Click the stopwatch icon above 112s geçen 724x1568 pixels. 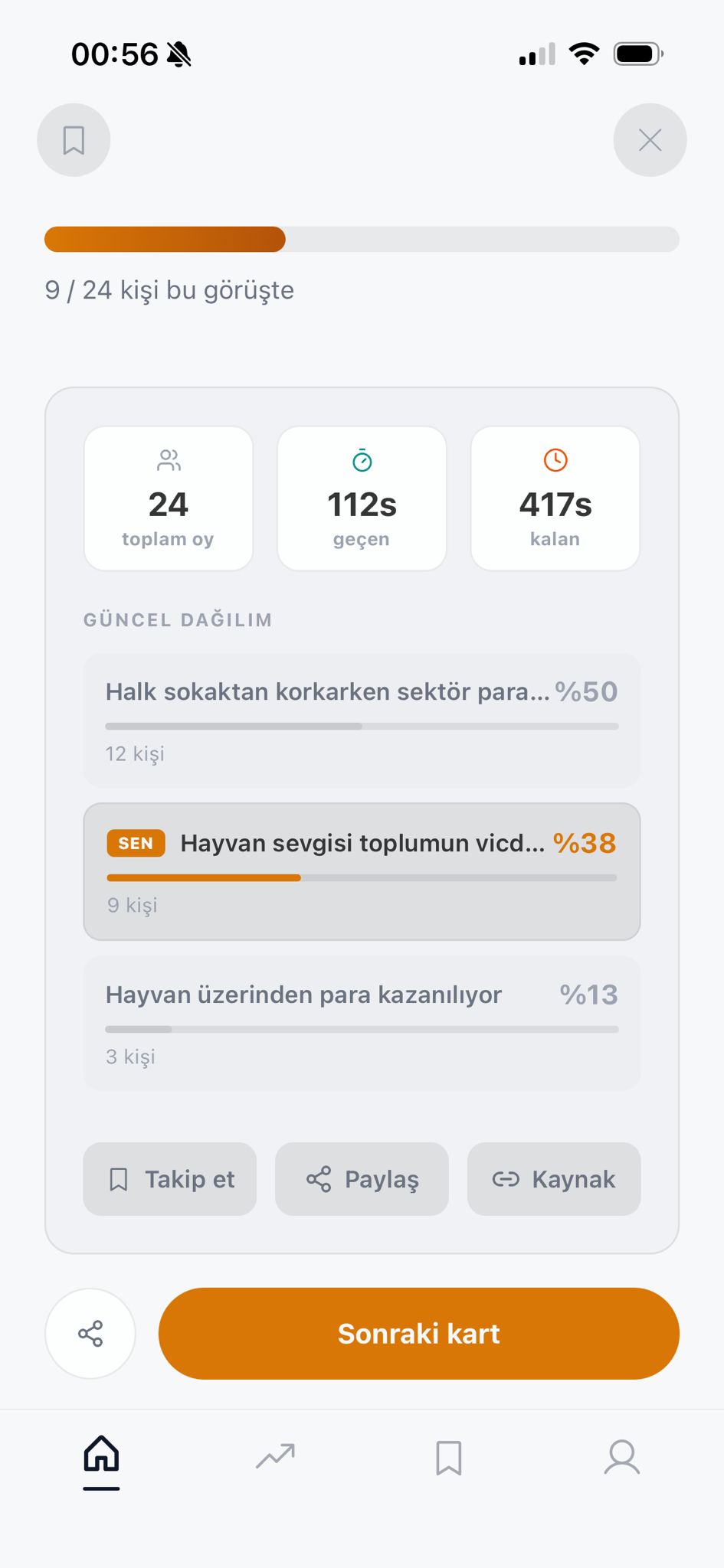coord(361,459)
